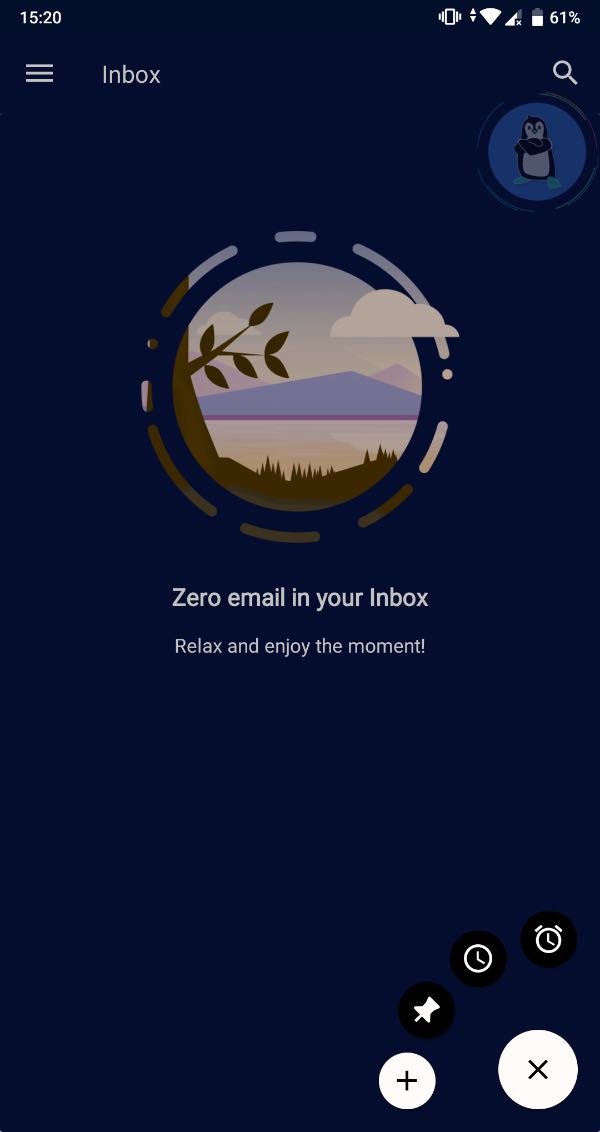Close the expanded floating action menu
The image size is (600, 1132).
pos(538,1070)
